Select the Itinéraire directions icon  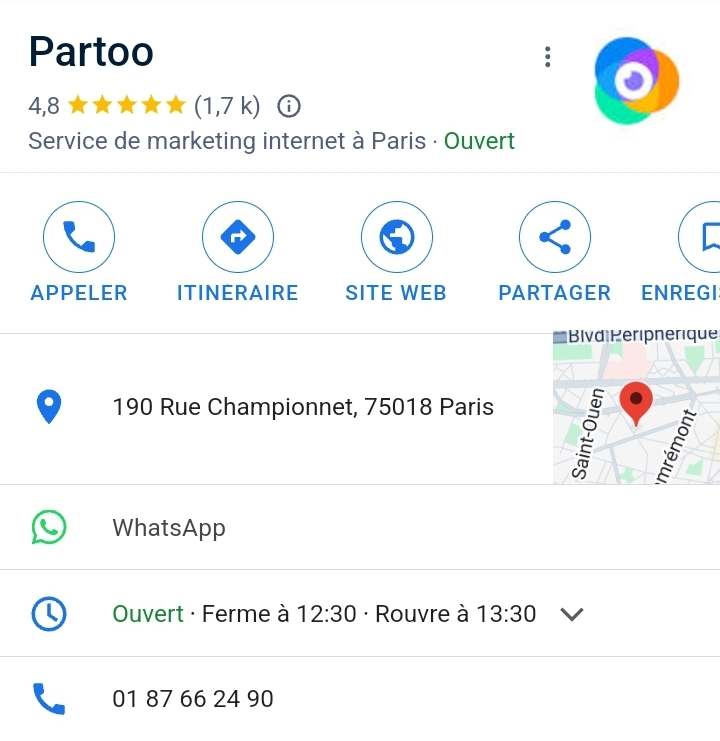(237, 237)
